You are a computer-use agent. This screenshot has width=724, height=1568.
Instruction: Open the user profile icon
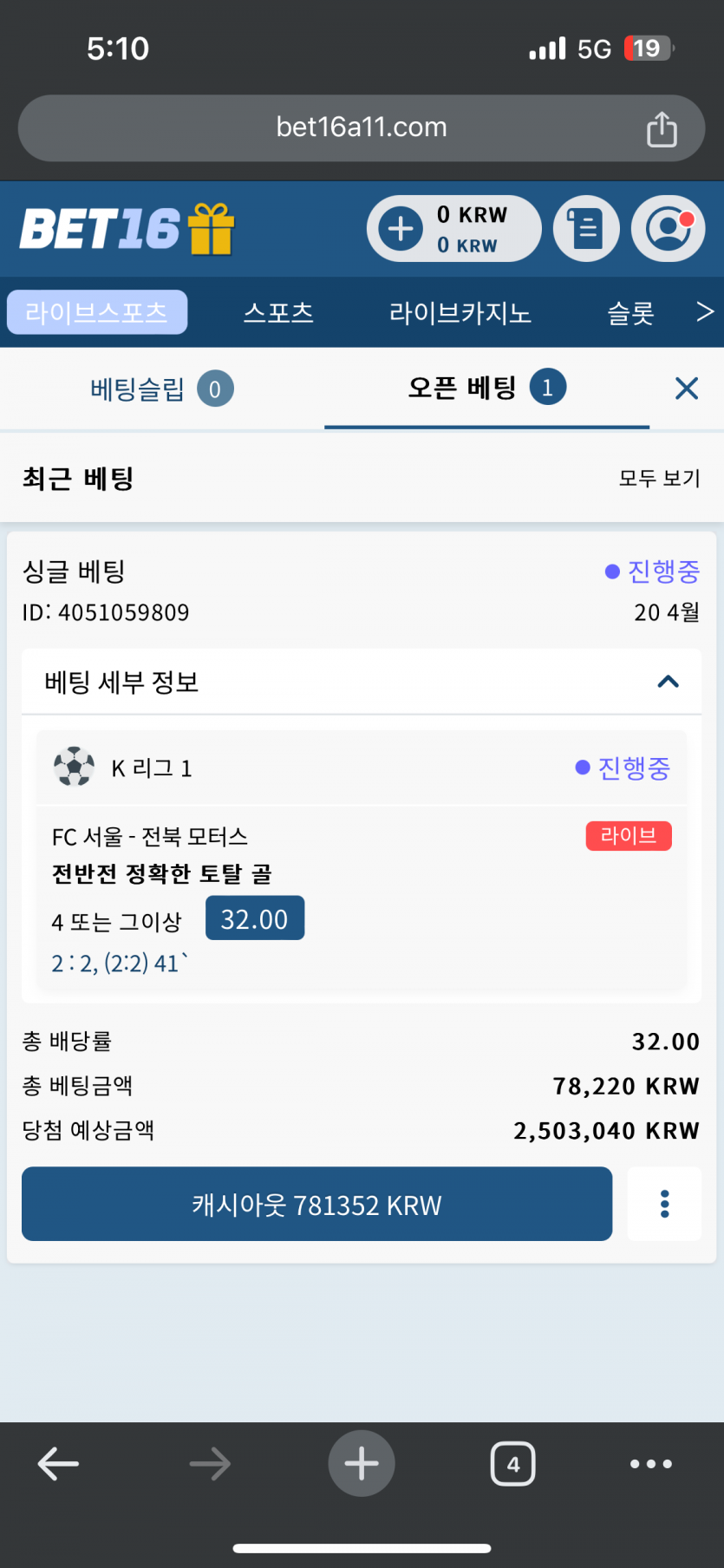[x=668, y=229]
